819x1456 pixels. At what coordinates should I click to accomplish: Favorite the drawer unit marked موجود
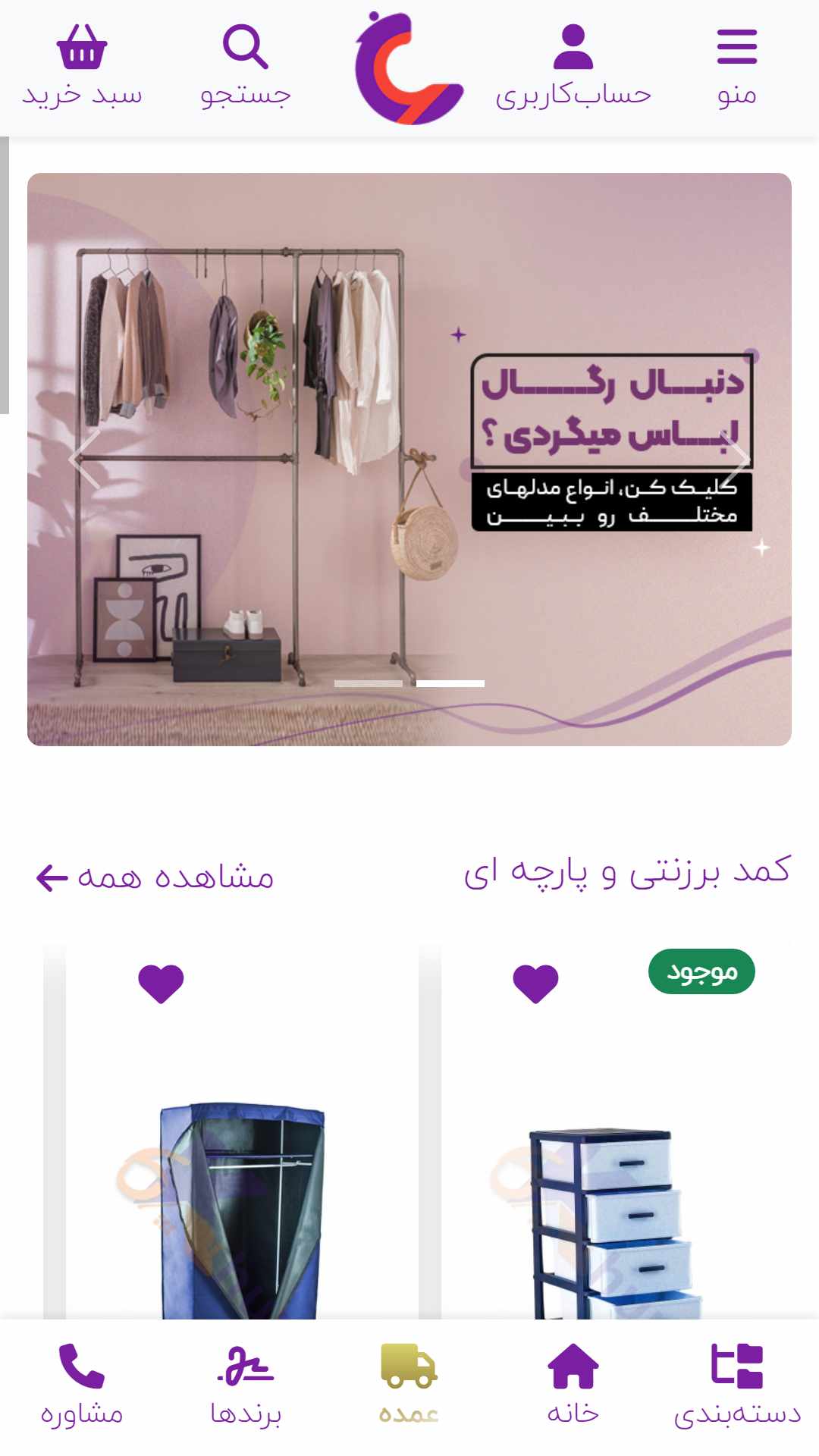pyautogui.click(x=535, y=984)
